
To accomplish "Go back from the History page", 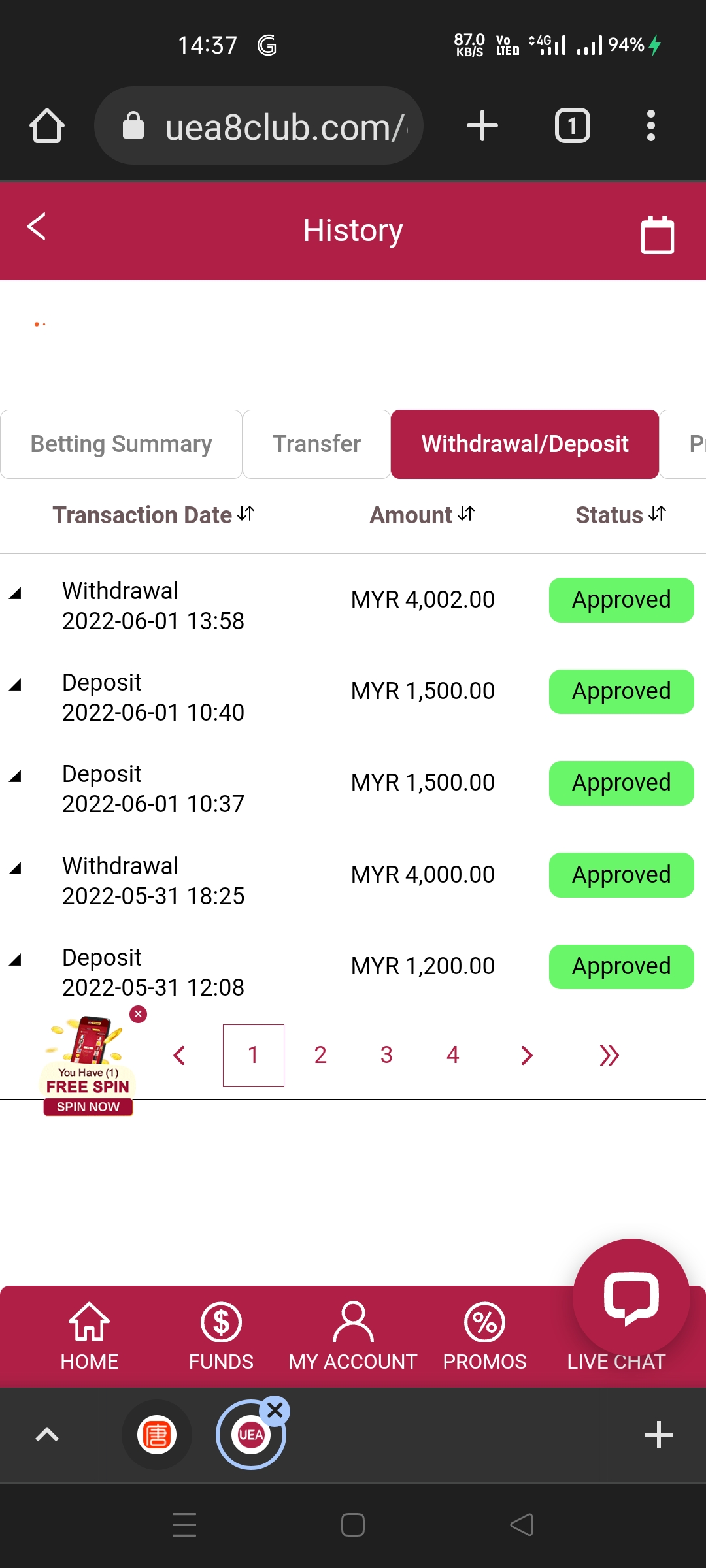I will pyautogui.click(x=37, y=227).
